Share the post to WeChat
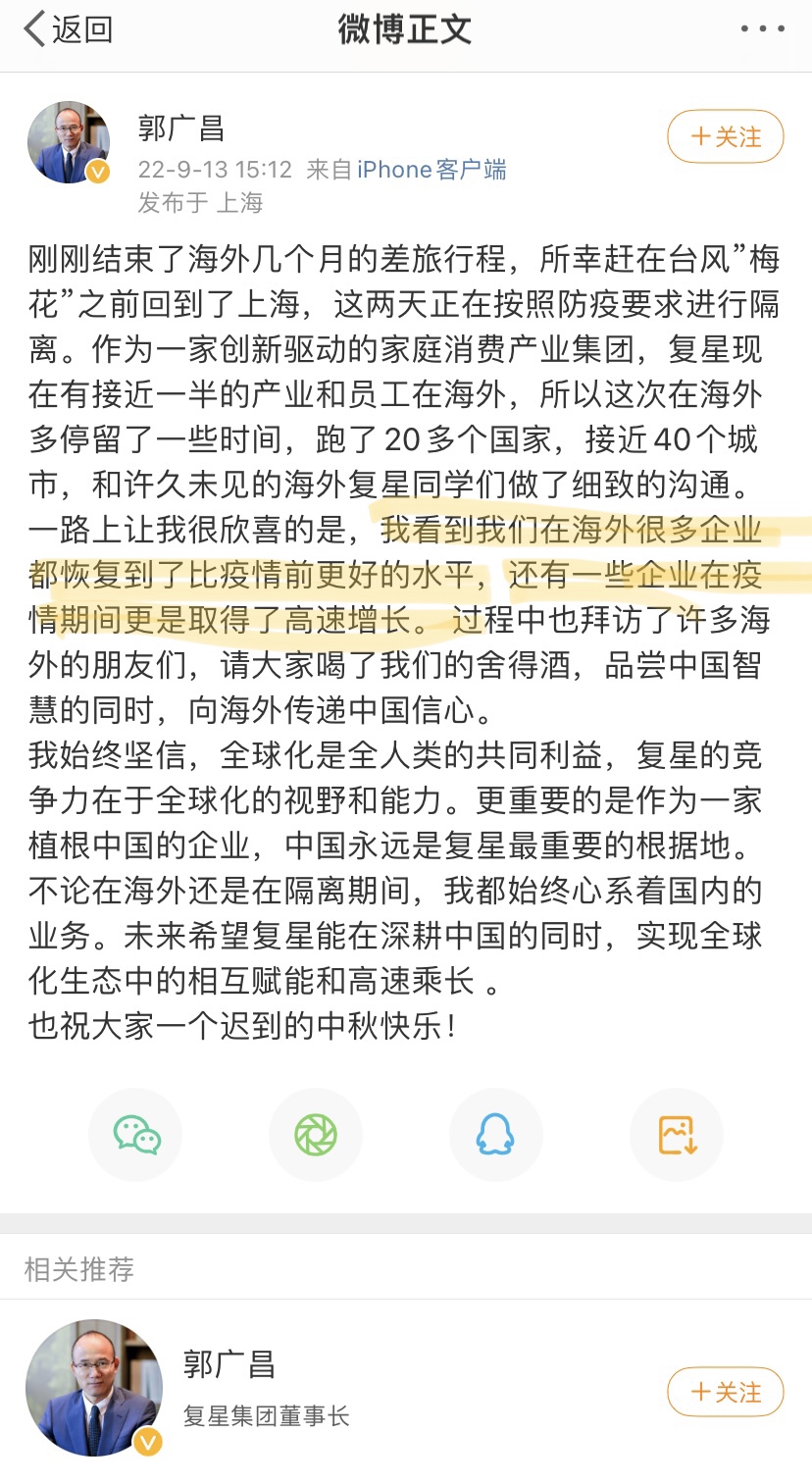 tap(135, 1135)
